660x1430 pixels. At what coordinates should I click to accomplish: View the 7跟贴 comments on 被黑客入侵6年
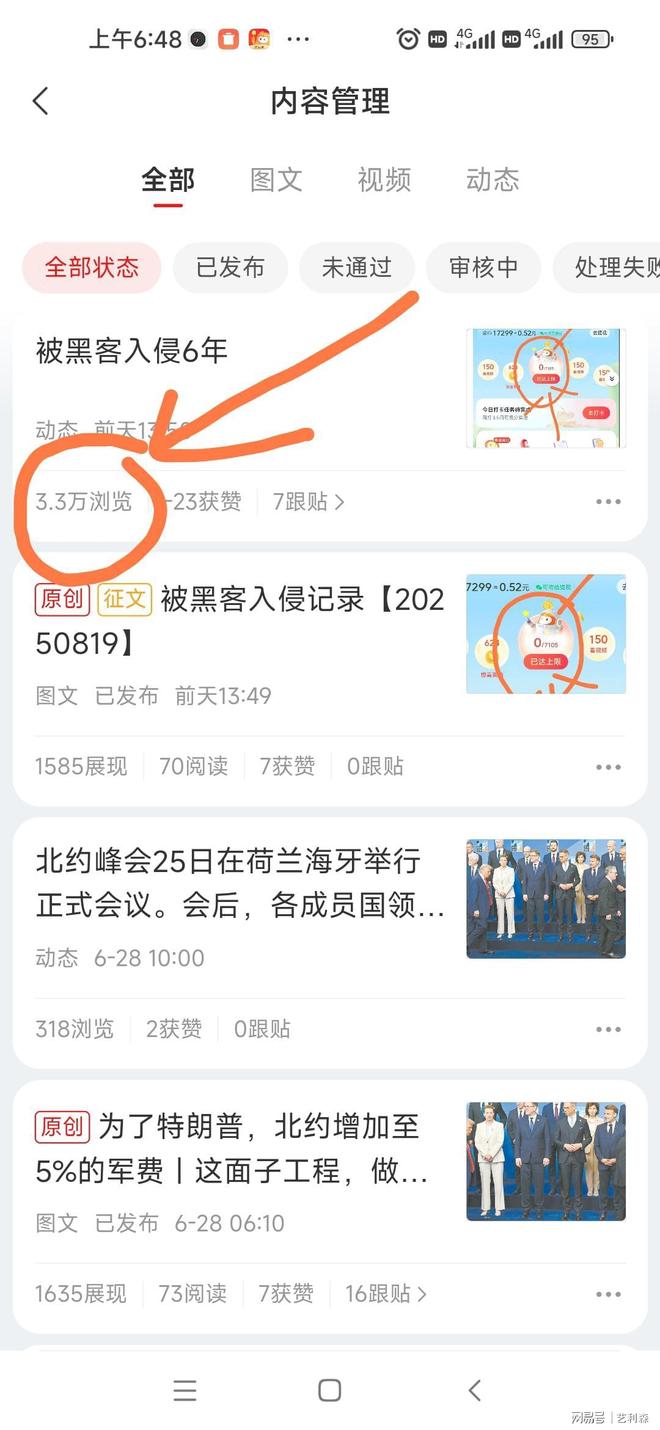coord(308,502)
